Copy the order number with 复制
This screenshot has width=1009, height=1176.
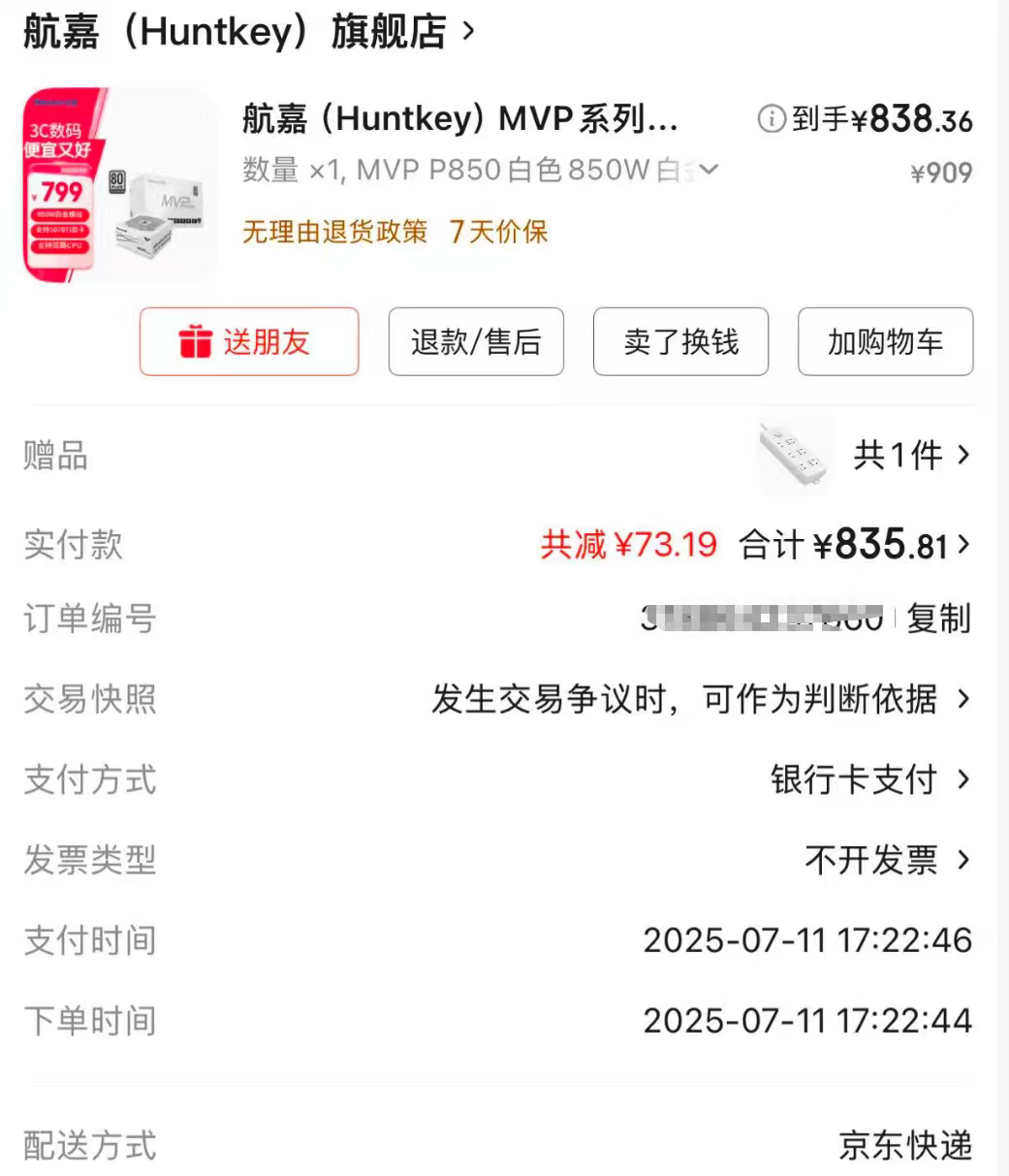(938, 619)
